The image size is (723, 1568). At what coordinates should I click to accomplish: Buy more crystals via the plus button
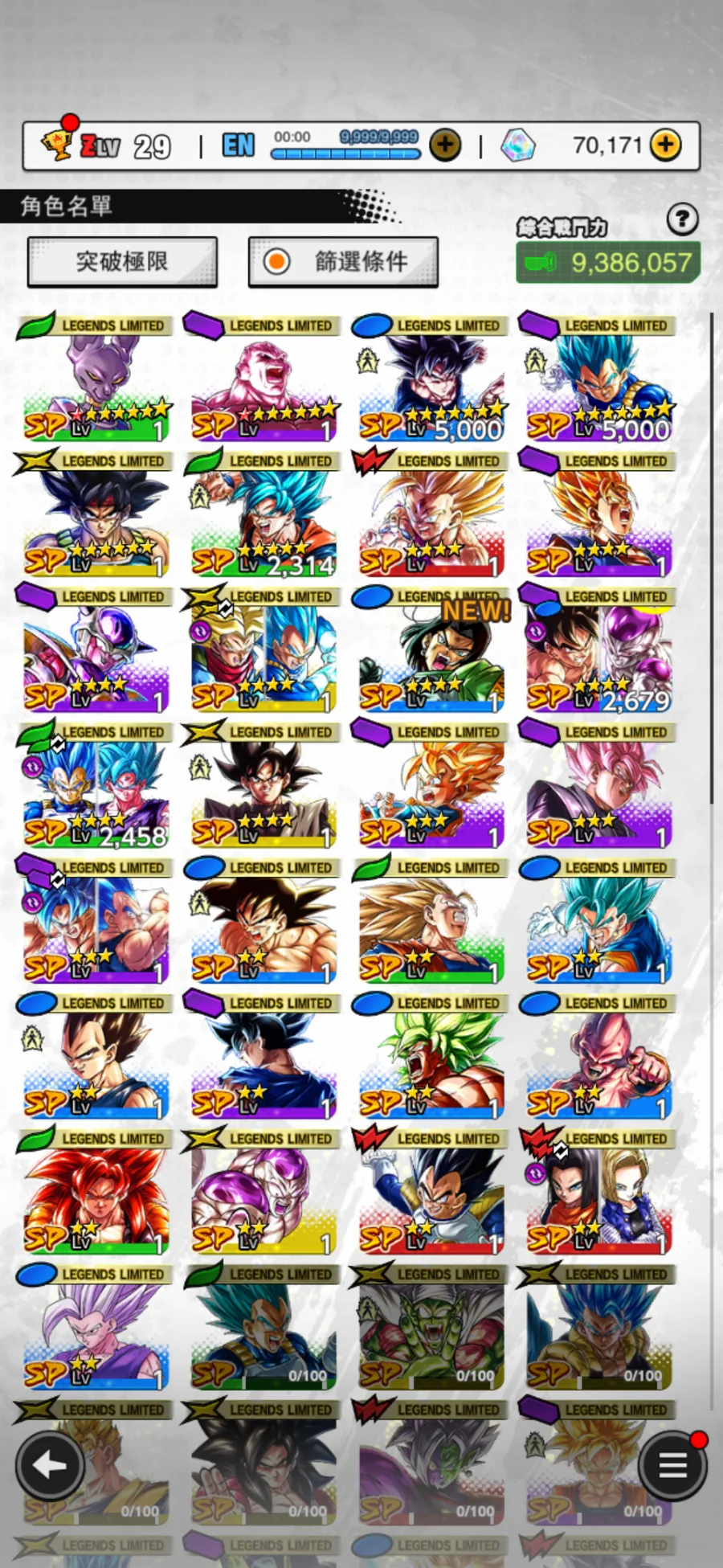(665, 145)
